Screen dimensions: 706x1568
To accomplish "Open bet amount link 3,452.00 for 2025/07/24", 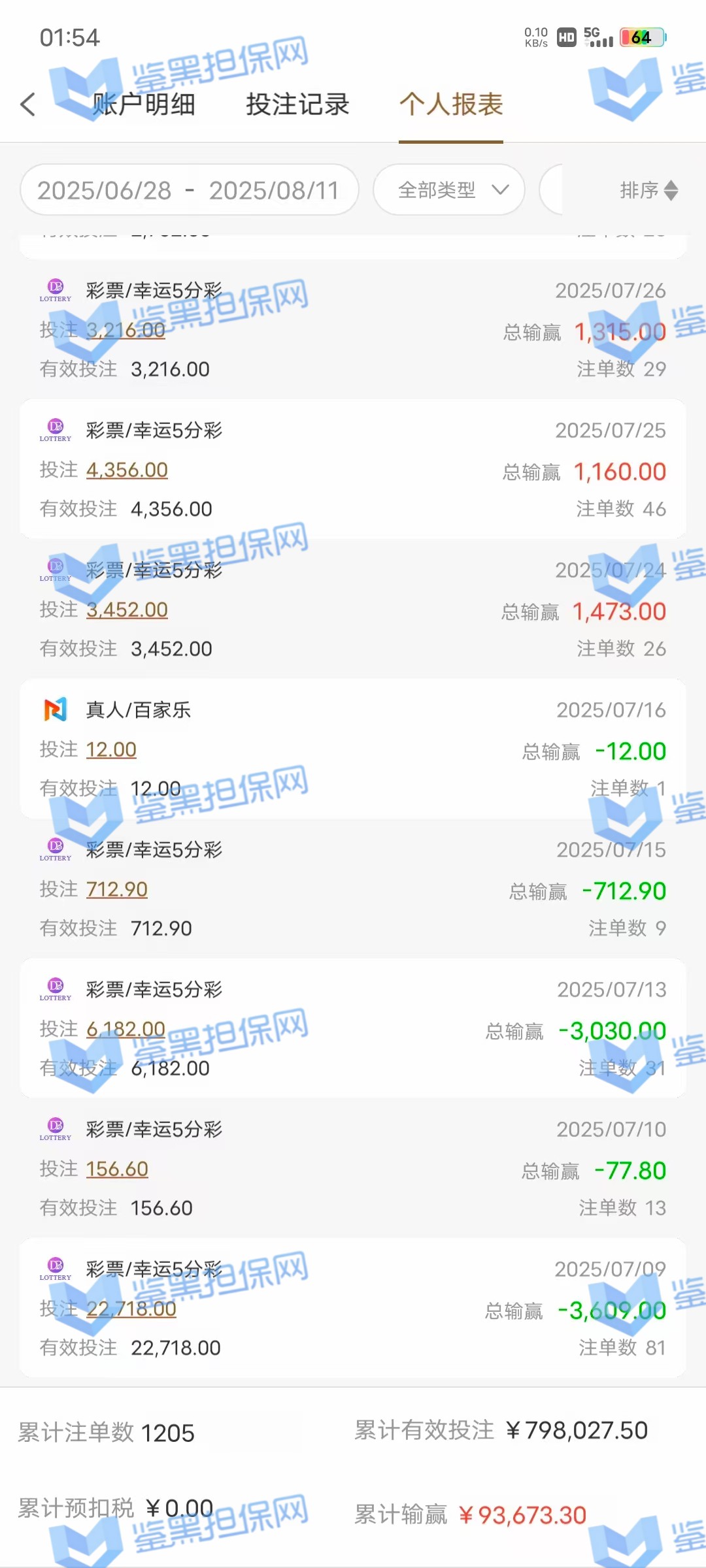I will point(127,610).
